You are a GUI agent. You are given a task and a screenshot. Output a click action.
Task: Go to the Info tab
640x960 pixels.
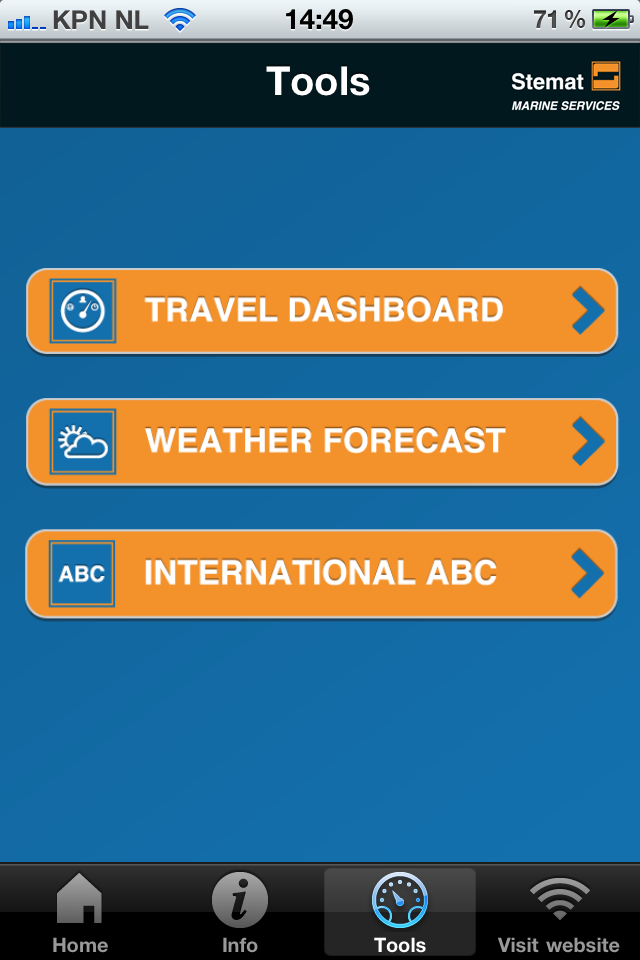(x=240, y=912)
